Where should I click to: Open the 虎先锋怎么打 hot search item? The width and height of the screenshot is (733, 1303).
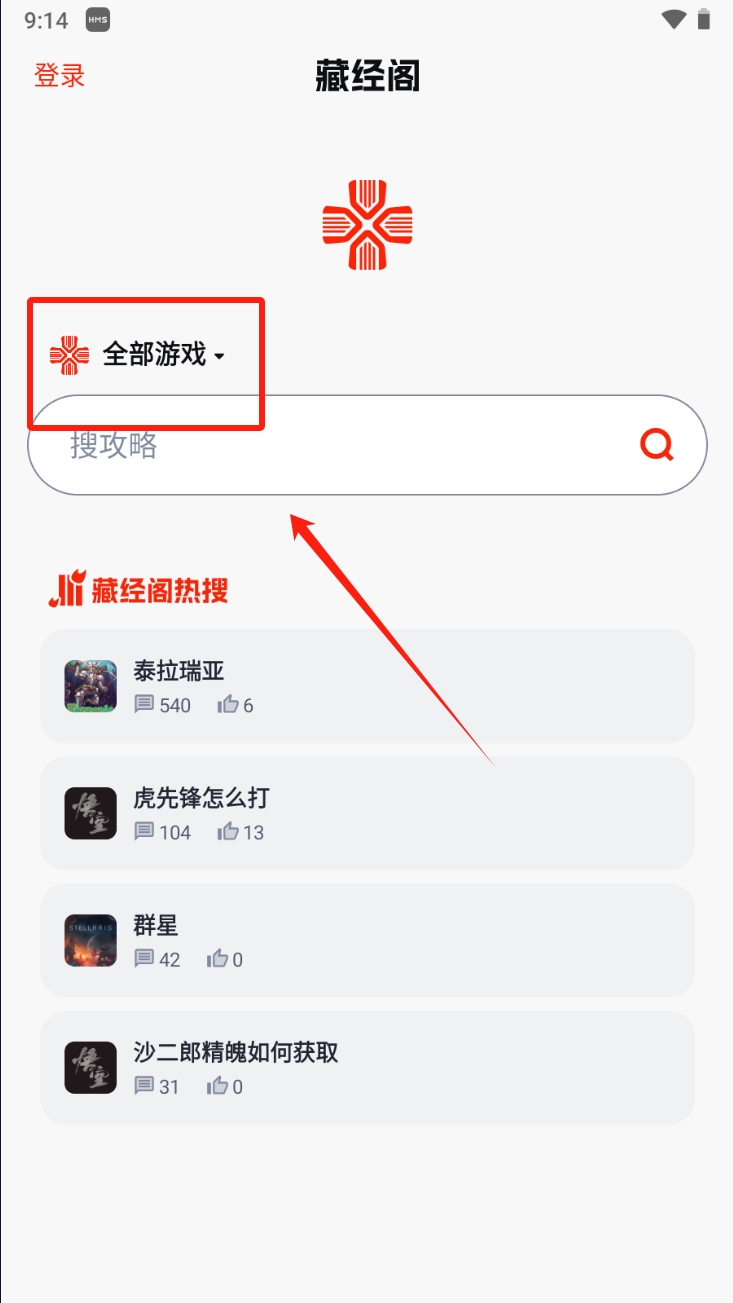click(x=366, y=813)
